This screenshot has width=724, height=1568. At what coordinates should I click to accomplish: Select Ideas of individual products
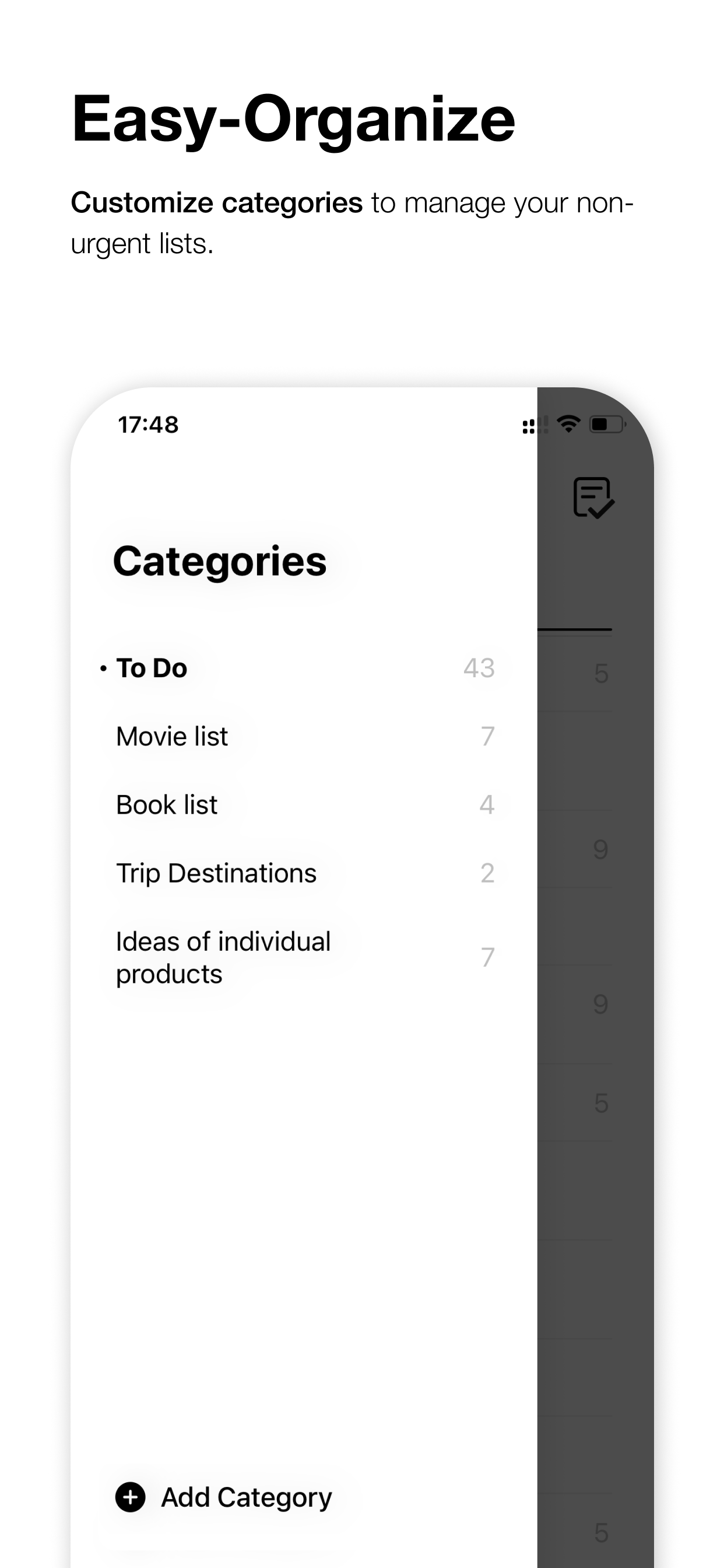coord(223,957)
